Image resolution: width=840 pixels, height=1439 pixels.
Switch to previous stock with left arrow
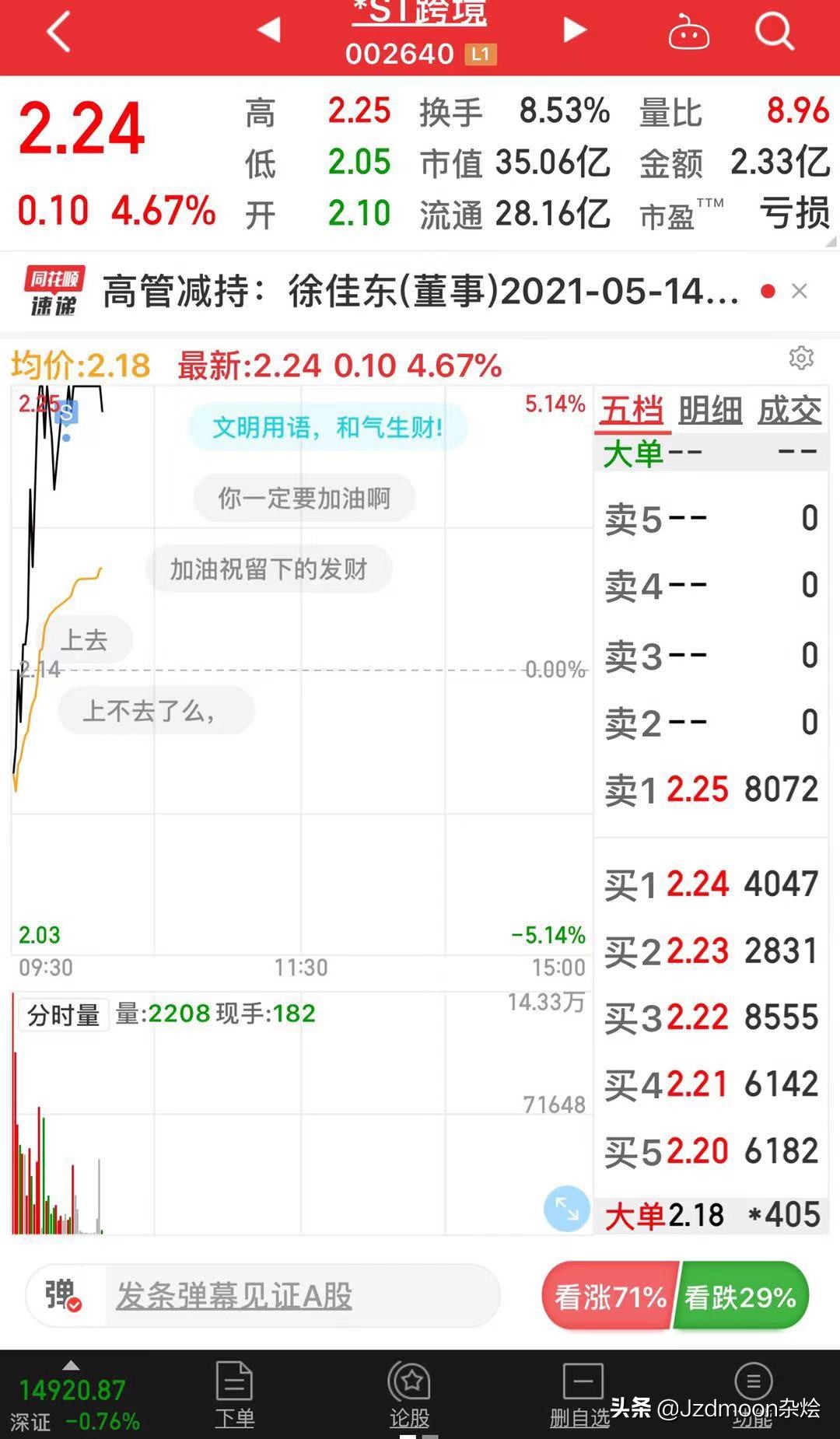tap(268, 30)
